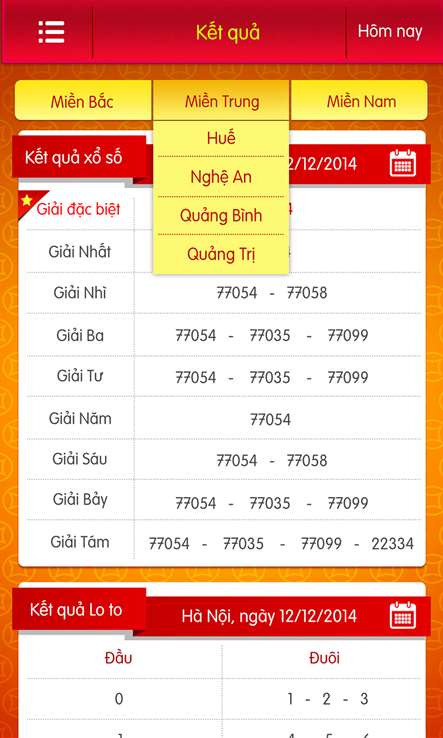This screenshot has height=738, width=443.
Task: Collapse the Miền Trung dropdown
Action: (x=221, y=101)
